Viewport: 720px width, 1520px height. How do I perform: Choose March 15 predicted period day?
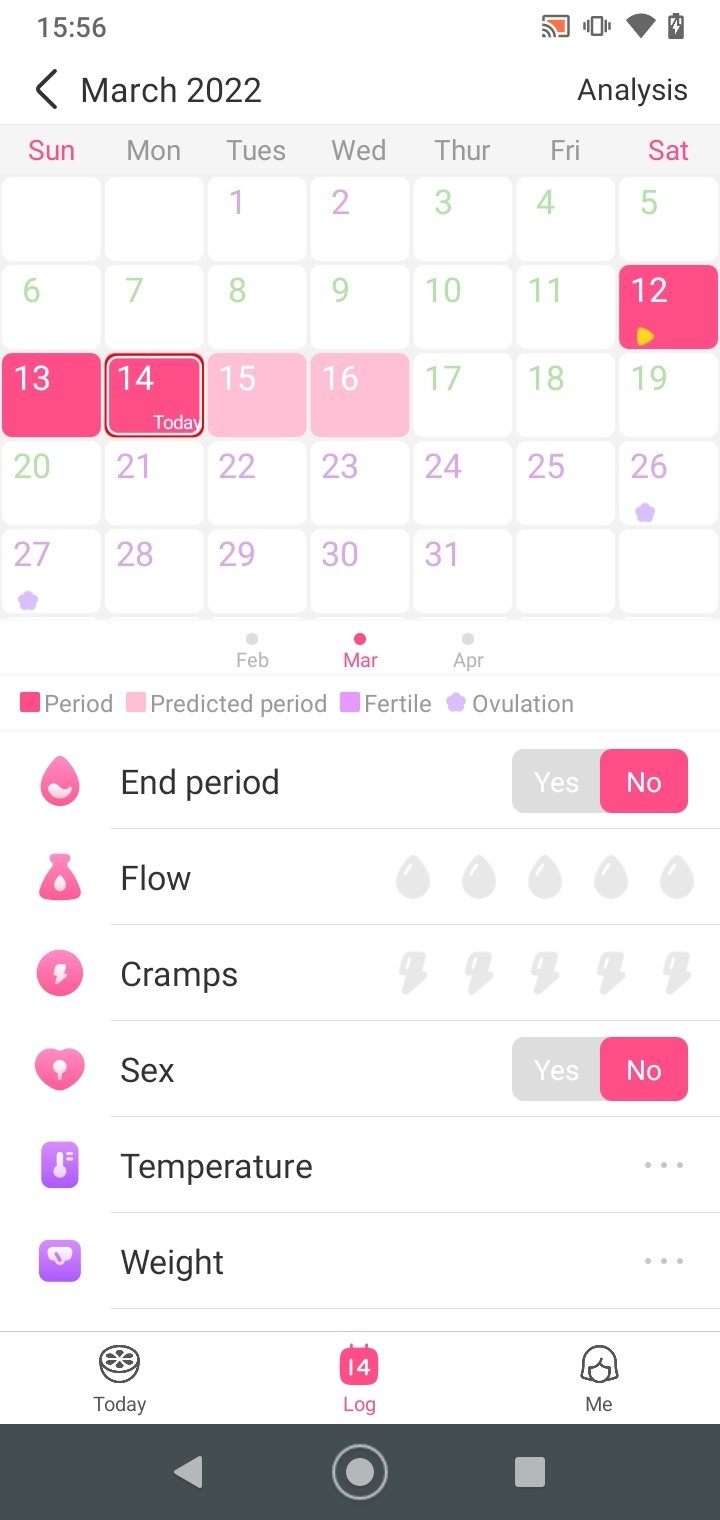pos(256,395)
